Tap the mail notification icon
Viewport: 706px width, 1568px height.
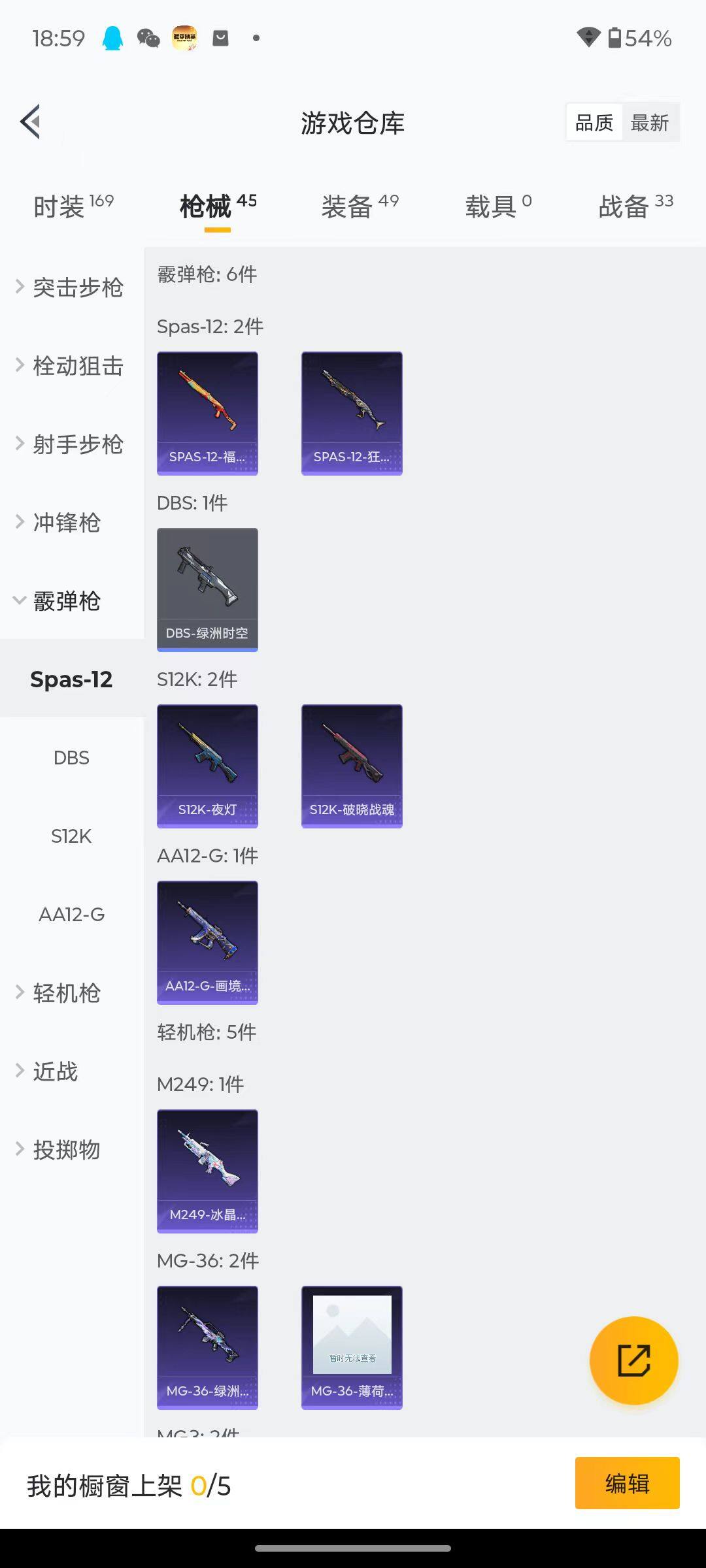tap(221, 39)
